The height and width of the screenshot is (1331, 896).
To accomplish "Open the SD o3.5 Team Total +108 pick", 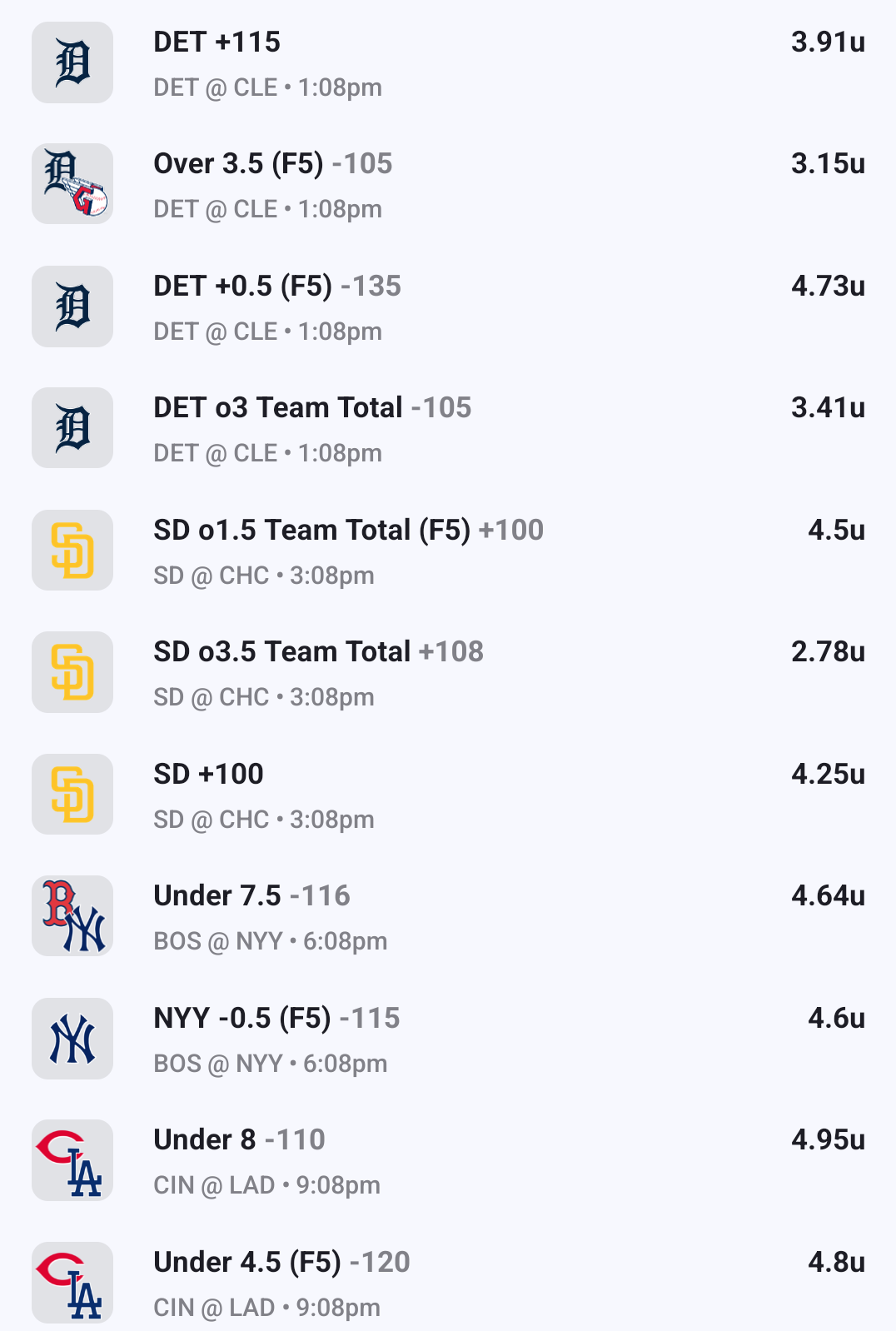I will [318, 653].
